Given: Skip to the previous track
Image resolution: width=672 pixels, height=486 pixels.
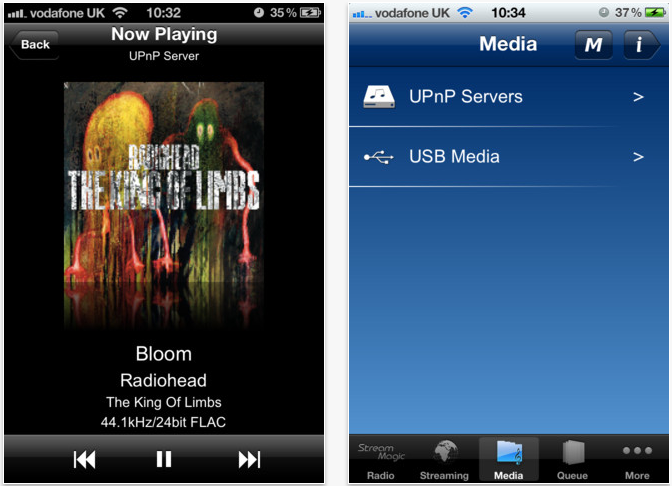Looking at the screenshot, I should (85, 459).
